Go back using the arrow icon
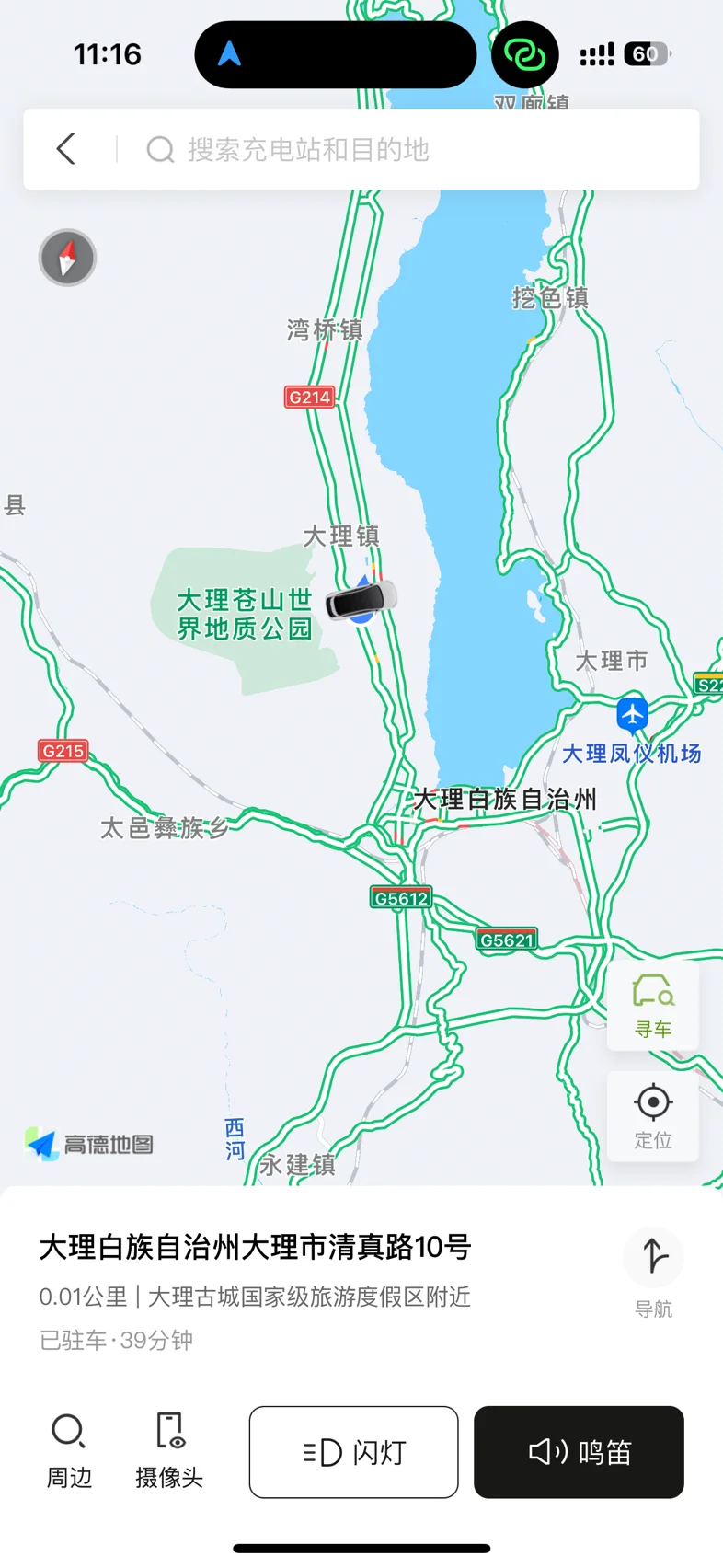This screenshot has height=1568, width=723. pos(66,149)
